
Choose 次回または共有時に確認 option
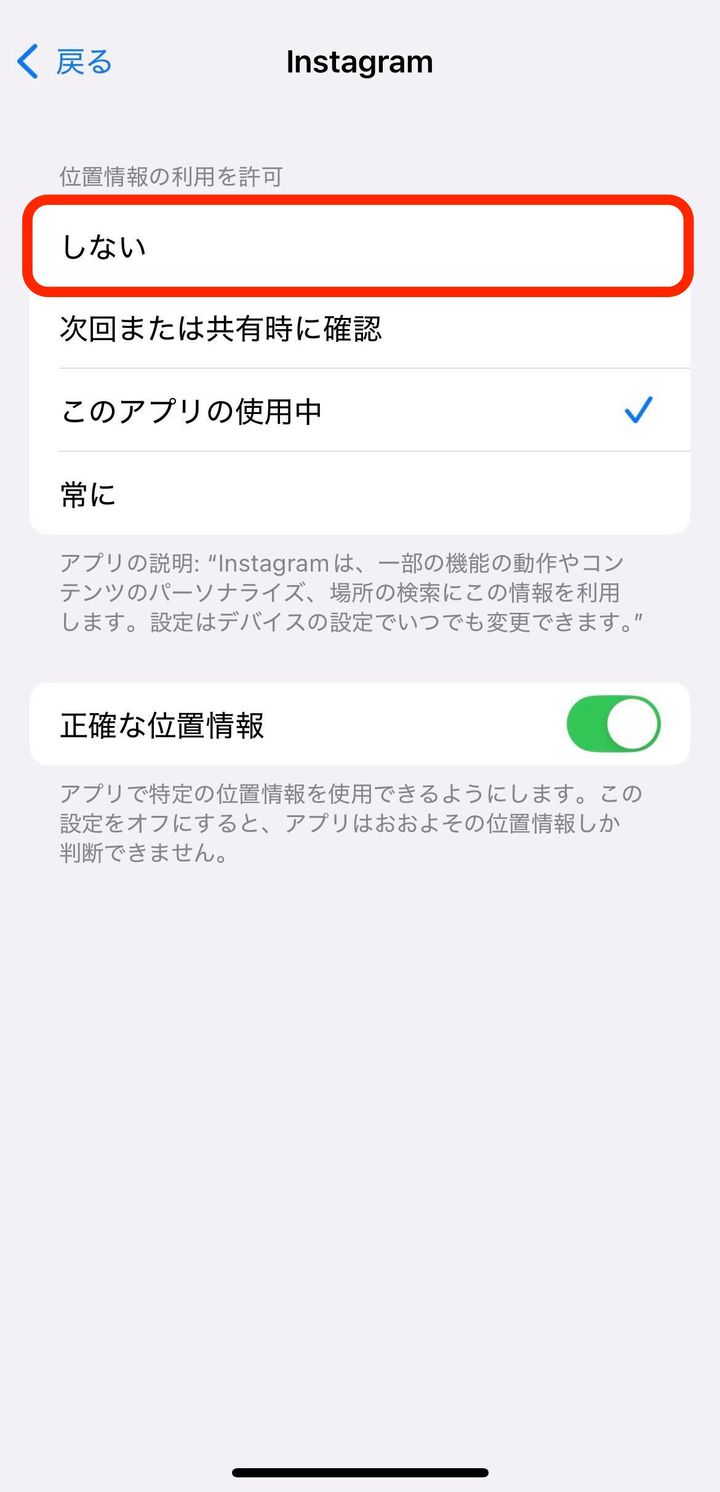pos(358,328)
